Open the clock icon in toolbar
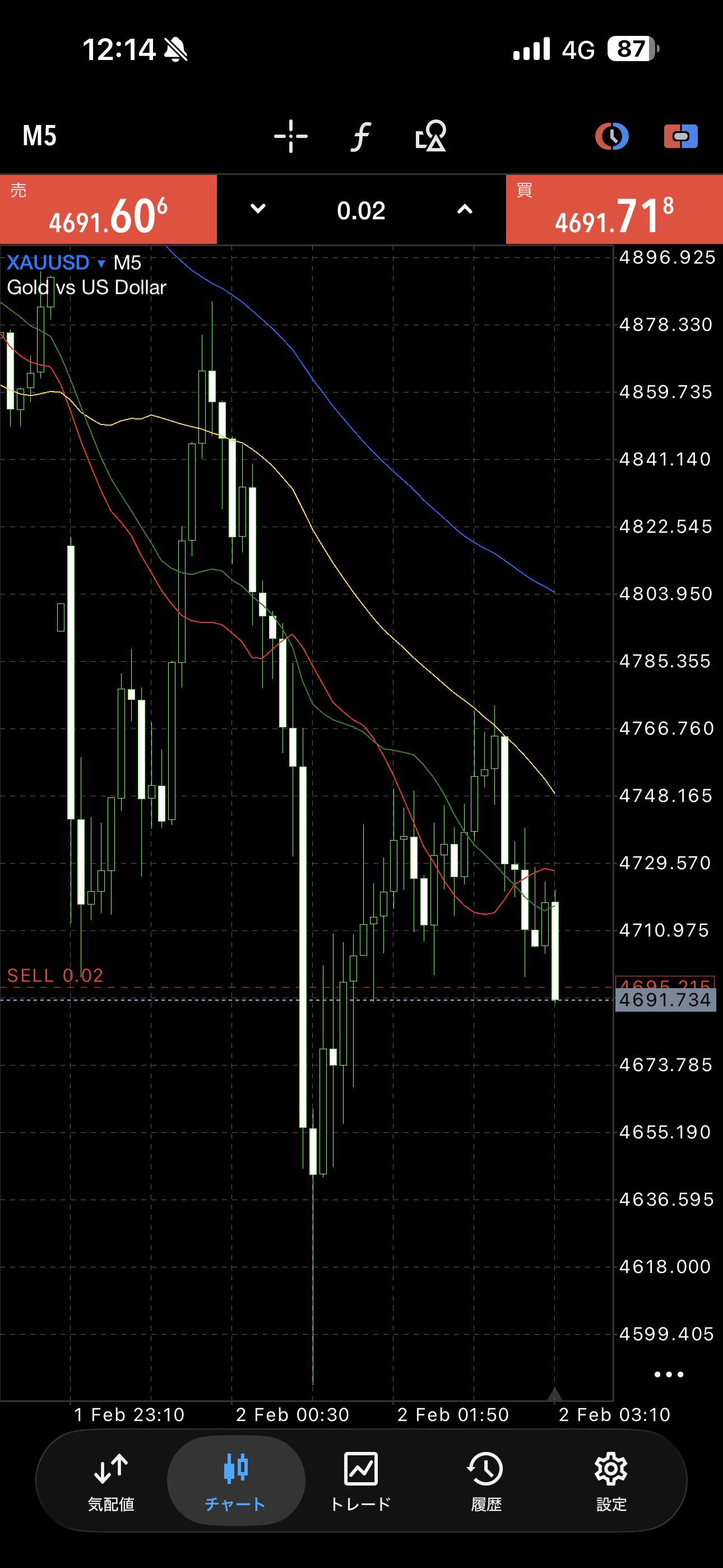This screenshot has height=1568, width=723. (611, 136)
